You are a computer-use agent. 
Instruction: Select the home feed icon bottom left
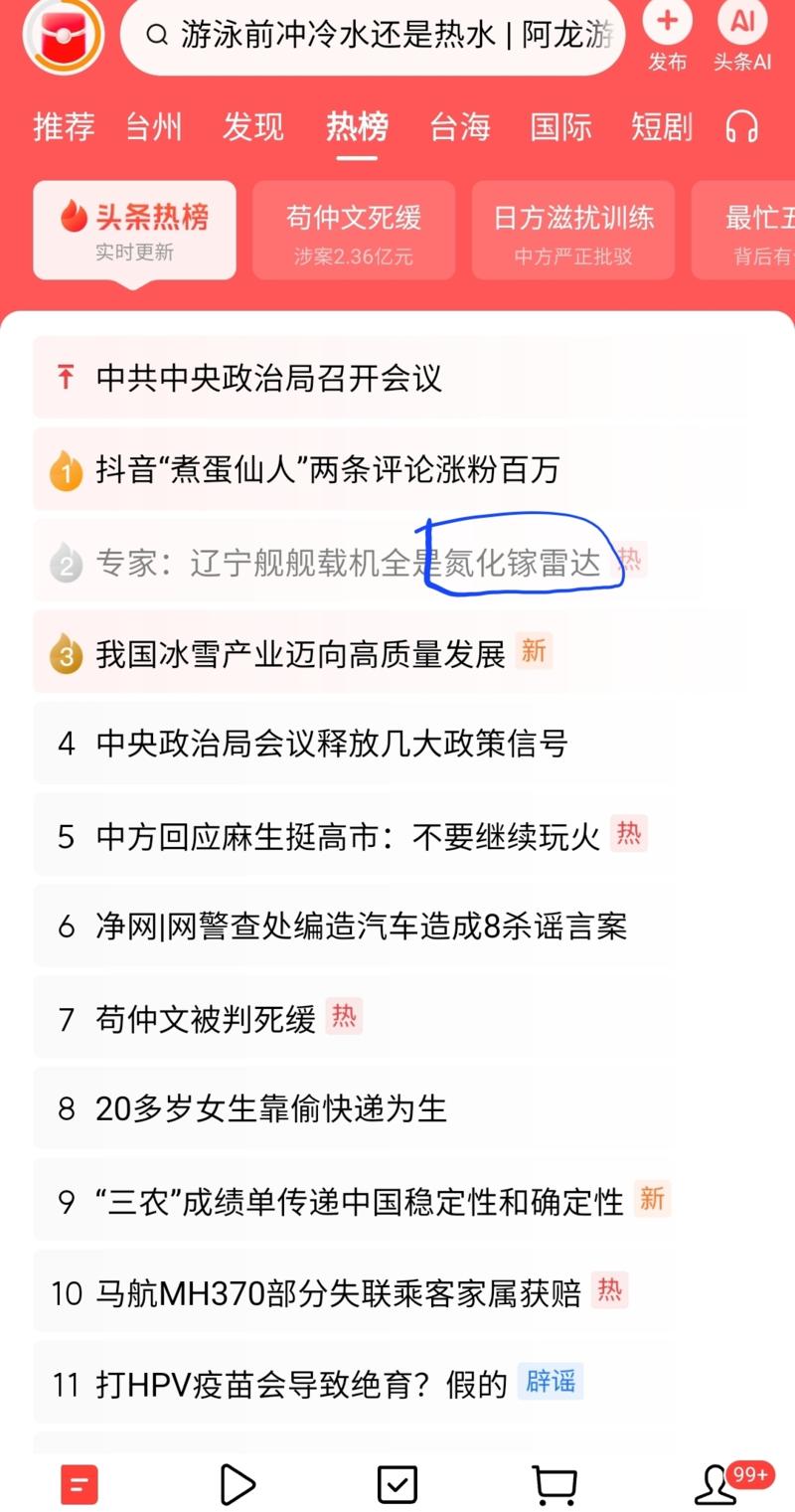coord(79,1484)
